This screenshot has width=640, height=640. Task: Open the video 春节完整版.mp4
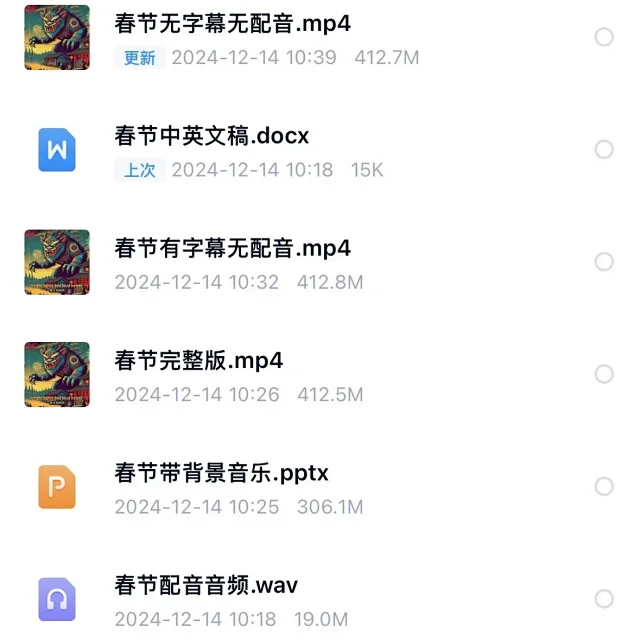(x=199, y=360)
